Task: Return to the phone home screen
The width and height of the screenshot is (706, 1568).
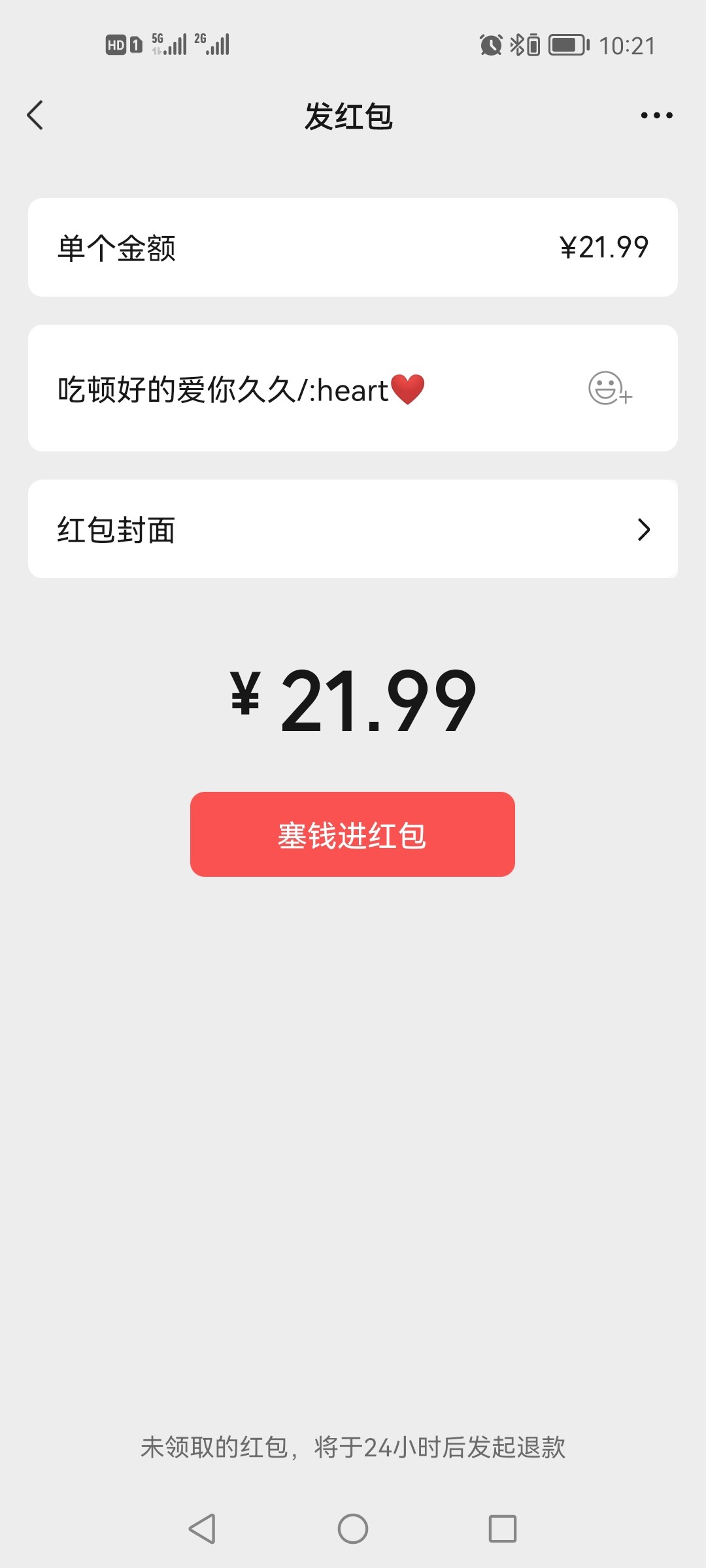Action: tap(353, 1529)
